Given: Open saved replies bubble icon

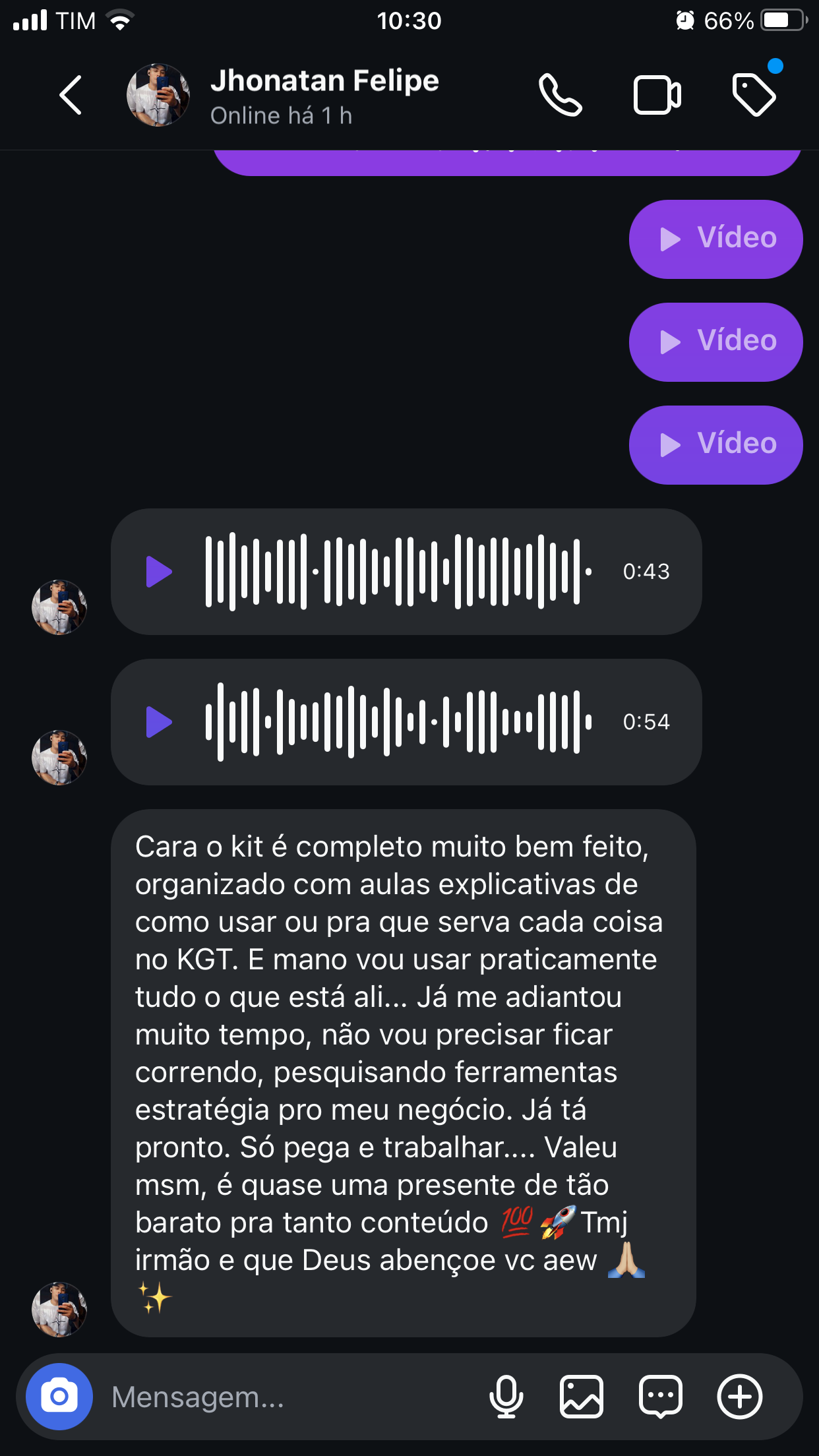Looking at the screenshot, I should (x=660, y=1397).
